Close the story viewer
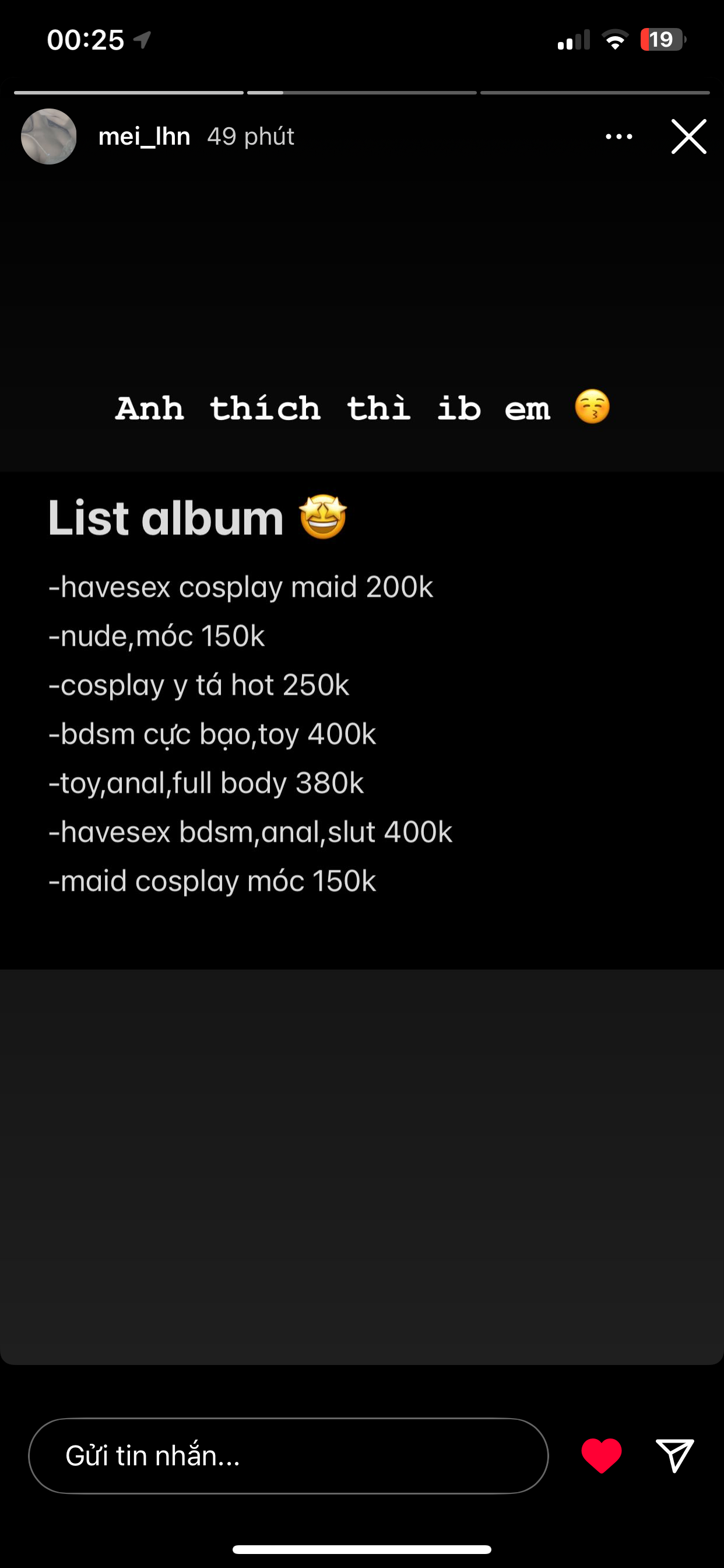The width and height of the screenshot is (724, 1568). pyautogui.click(x=688, y=136)
